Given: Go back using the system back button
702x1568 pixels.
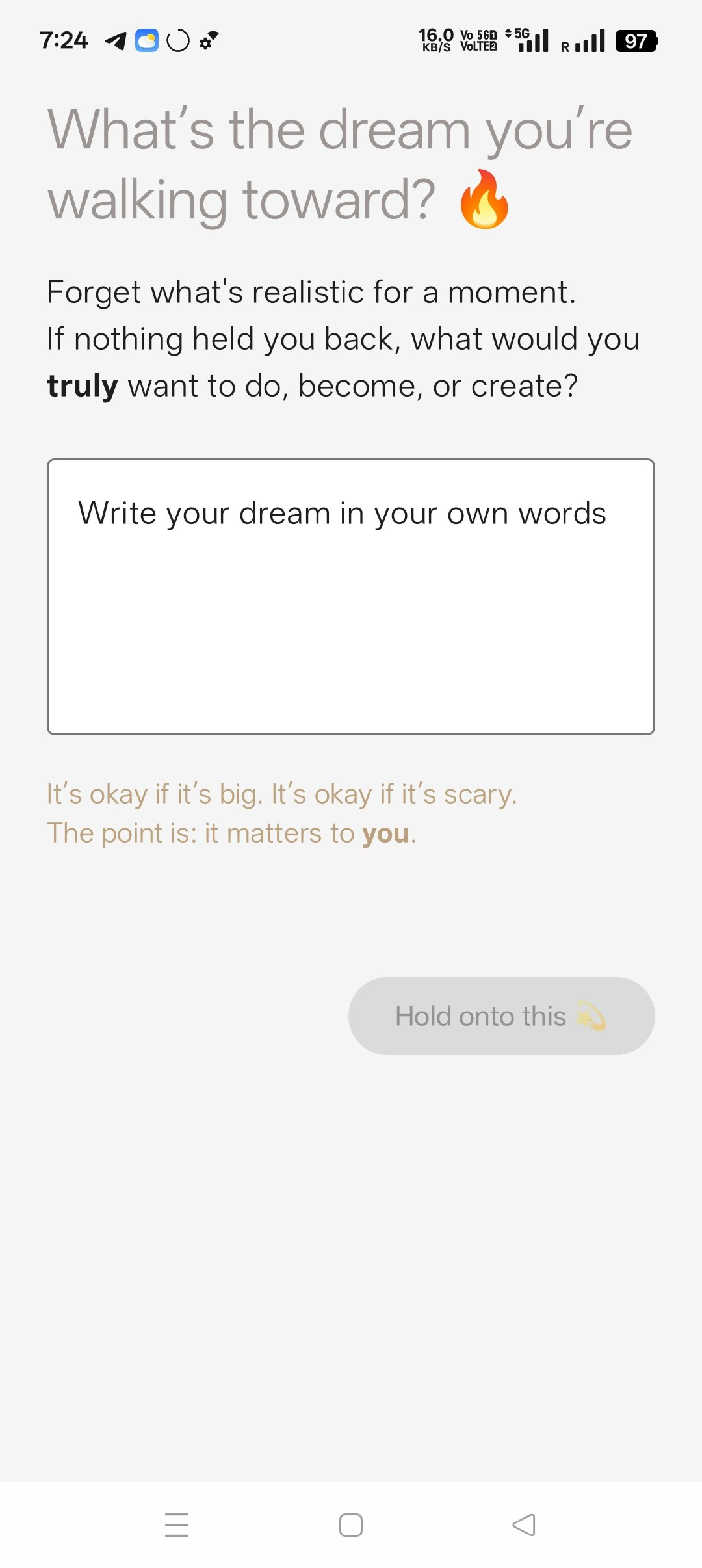Looking at the screenshot, I should coord(524,1525).
